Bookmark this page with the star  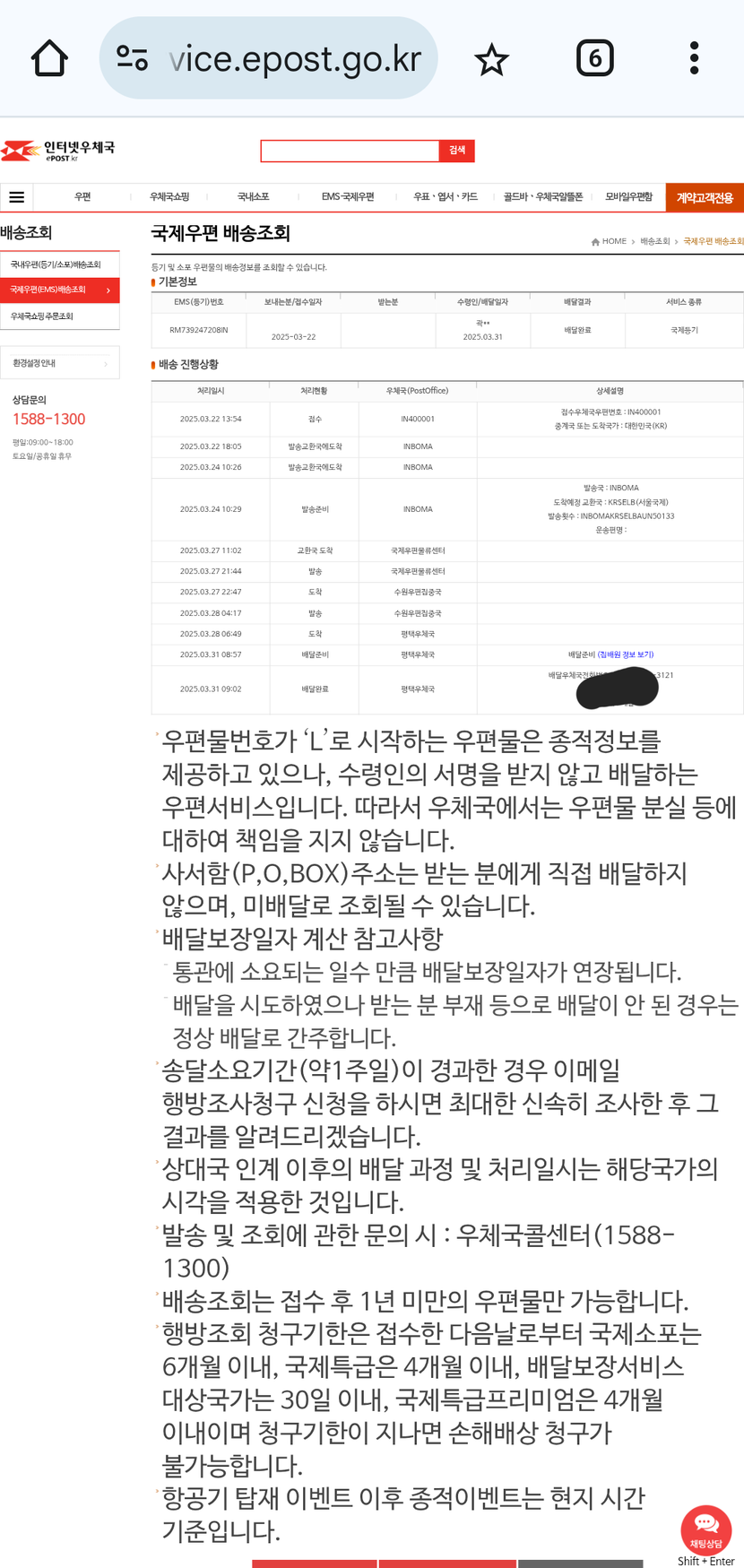(x=491, y=60)
